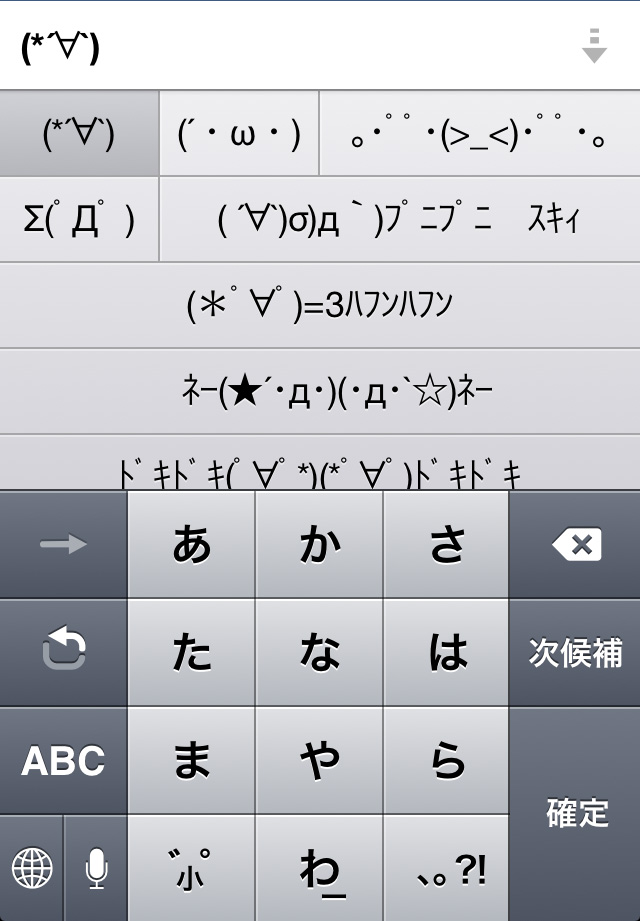Delete a character with the backspace key

575,545
